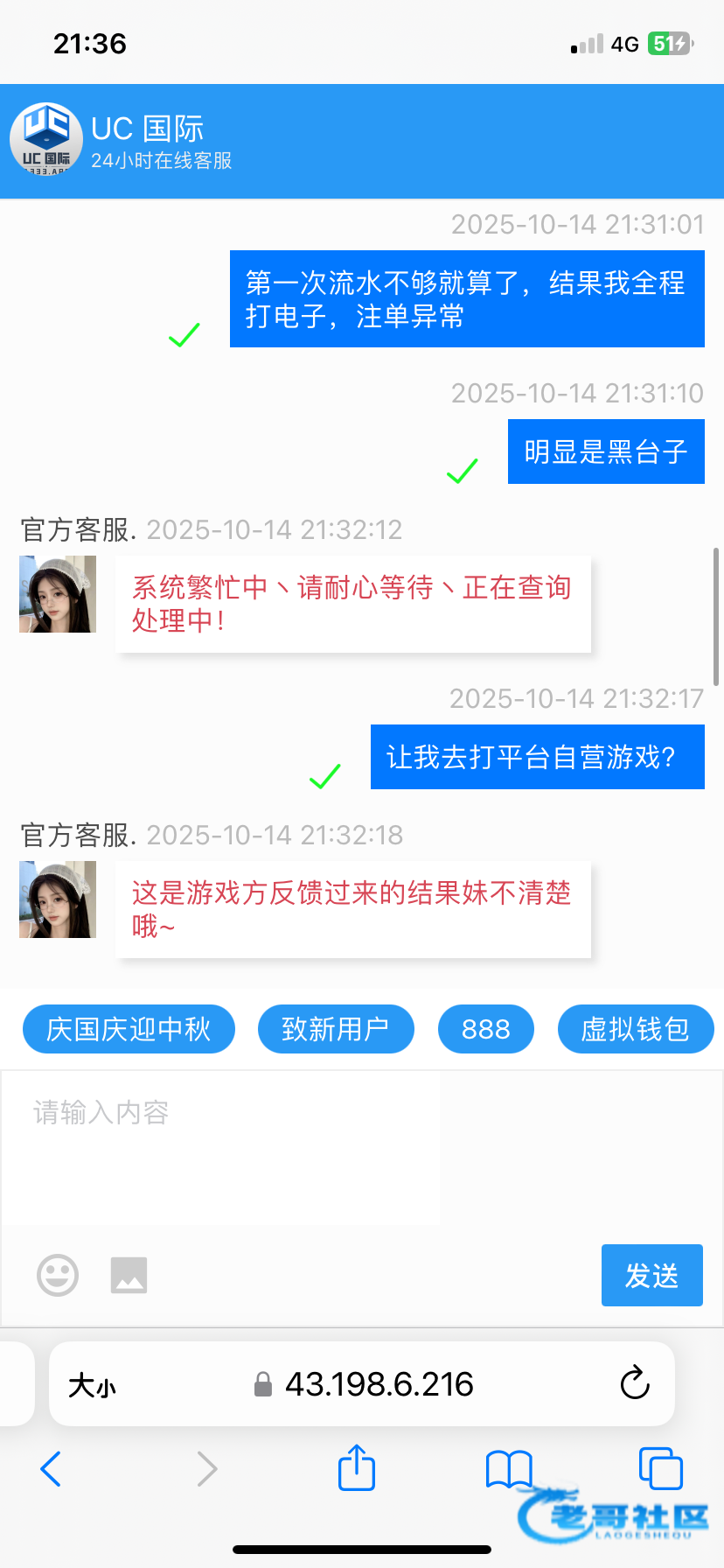724x1568 pixels.
Task: Open Safari bookmarks
Action: coord(509,1468)
